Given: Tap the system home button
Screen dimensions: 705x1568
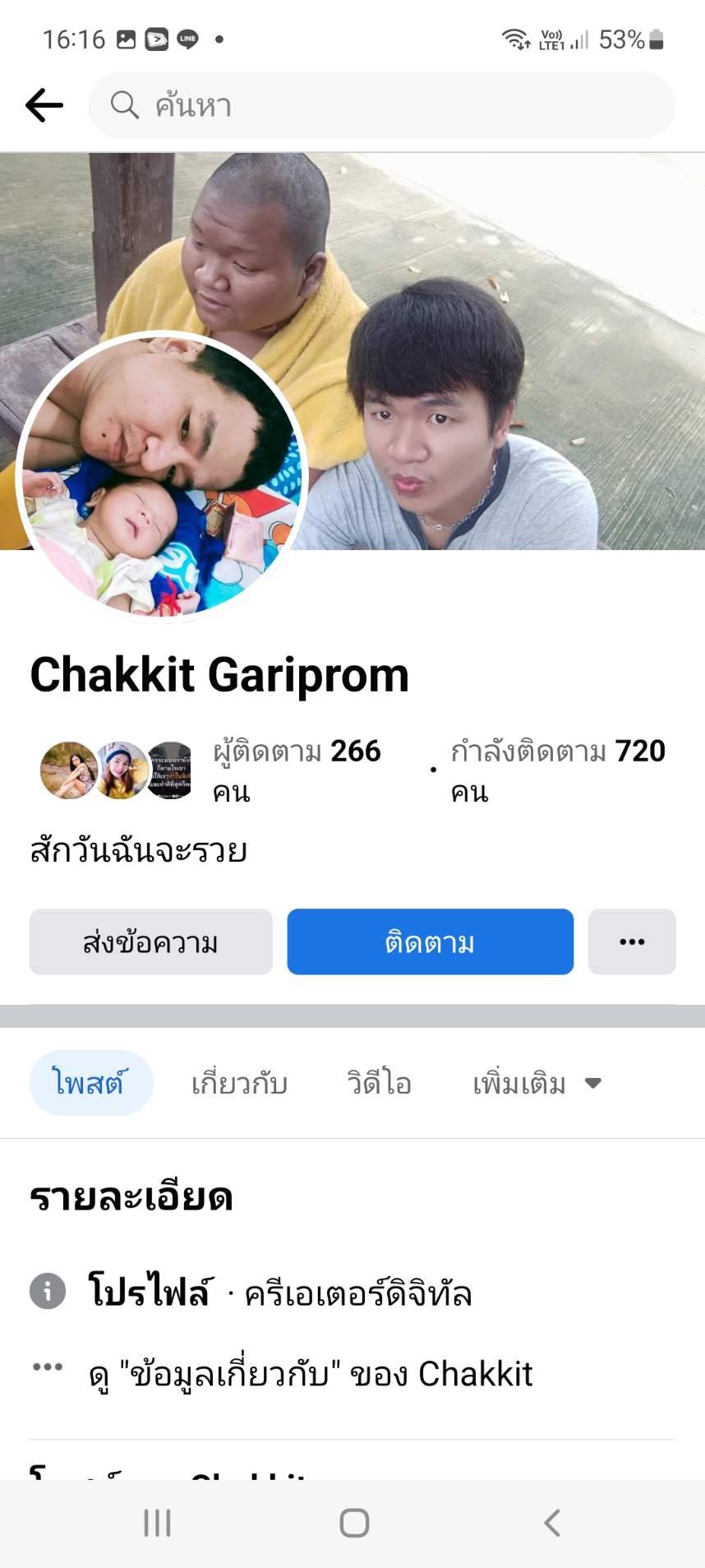Looking at the screenshot, I should coord(354,1523).
